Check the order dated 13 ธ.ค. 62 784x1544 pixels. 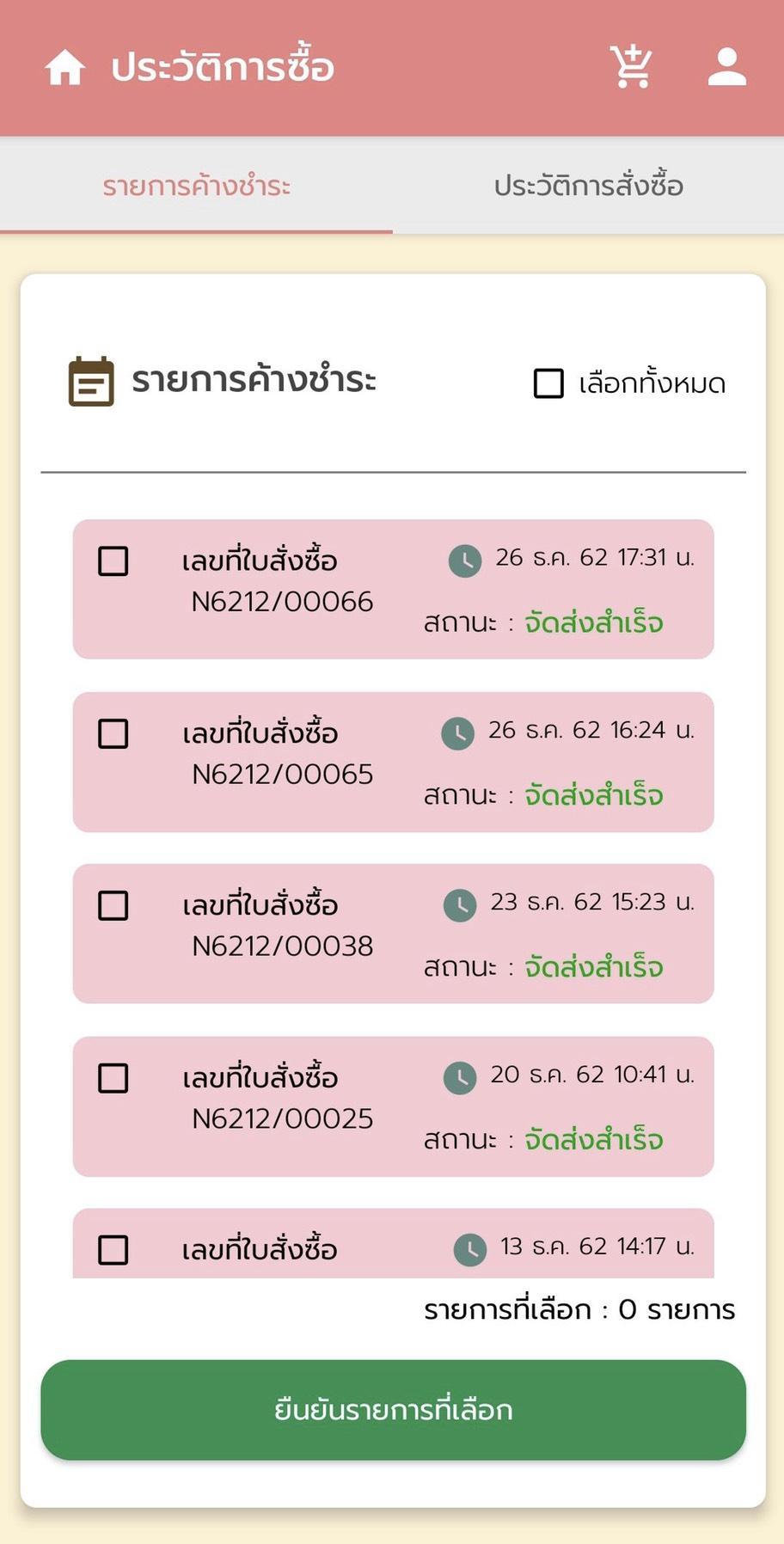(113, 1250)
